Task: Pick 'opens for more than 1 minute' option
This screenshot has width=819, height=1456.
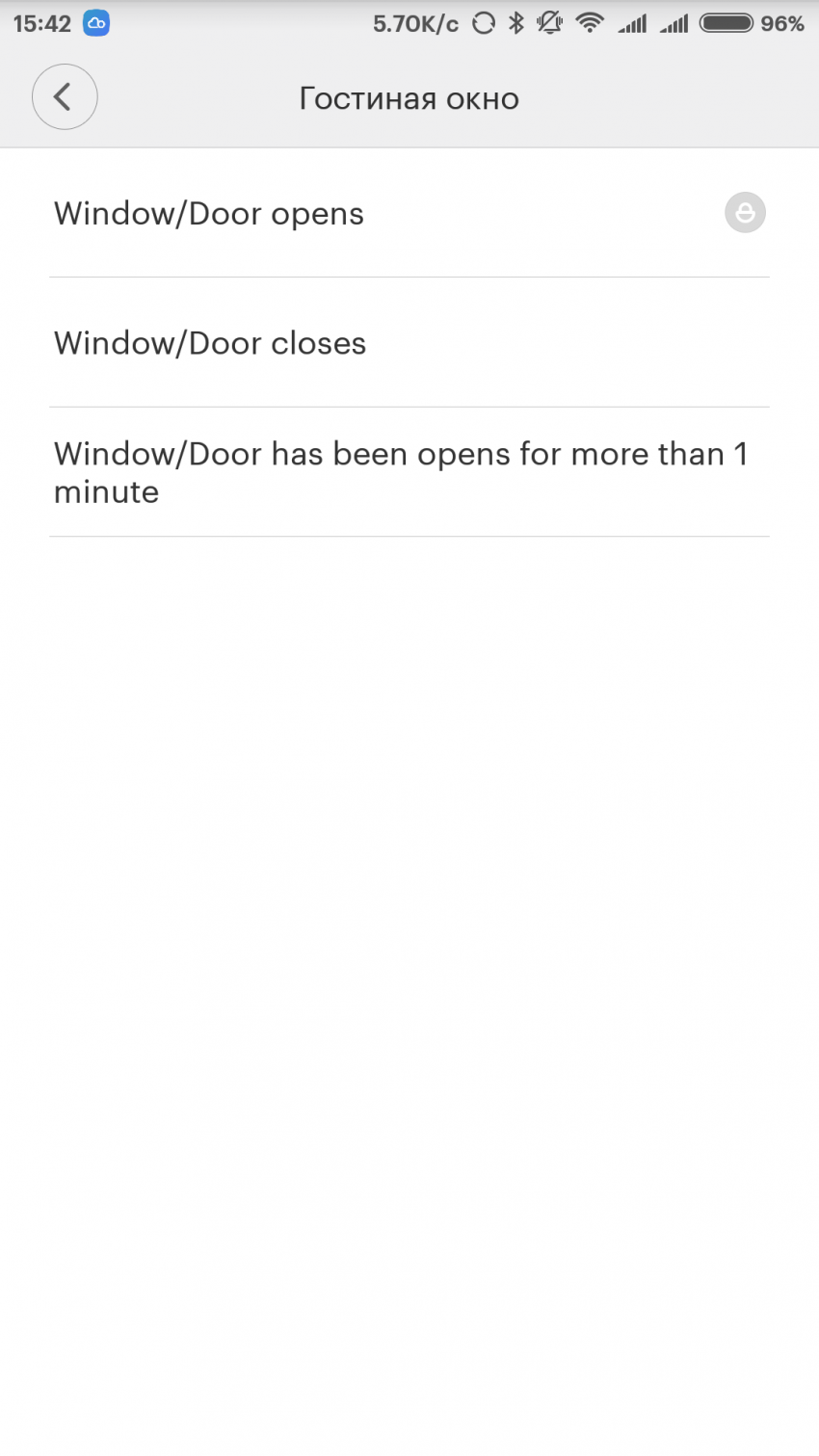Action: pyautogui.click(x=400, y=472)
